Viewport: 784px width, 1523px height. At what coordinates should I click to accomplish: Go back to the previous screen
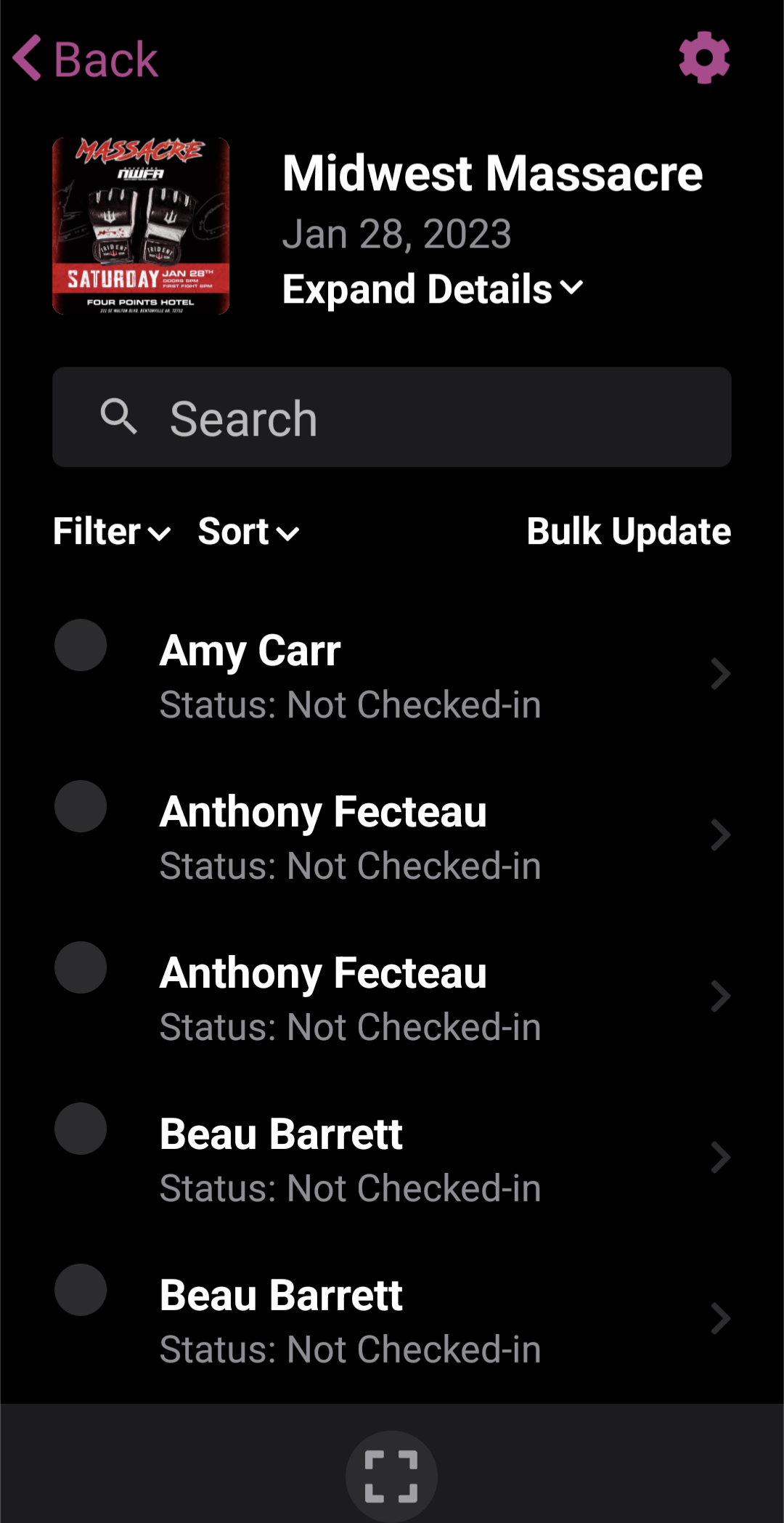click(86, 59)
